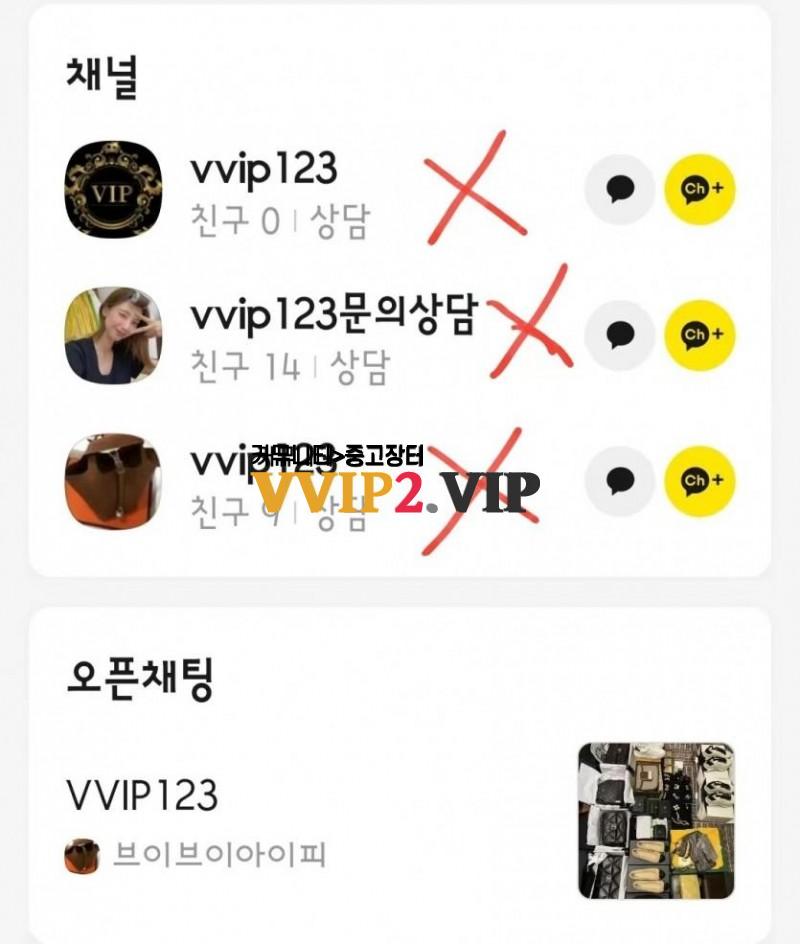Add the vvip123 channel with the Ch+ button
Image resolution: width=800 pixels, height=944 pixels.
point(700,188)
